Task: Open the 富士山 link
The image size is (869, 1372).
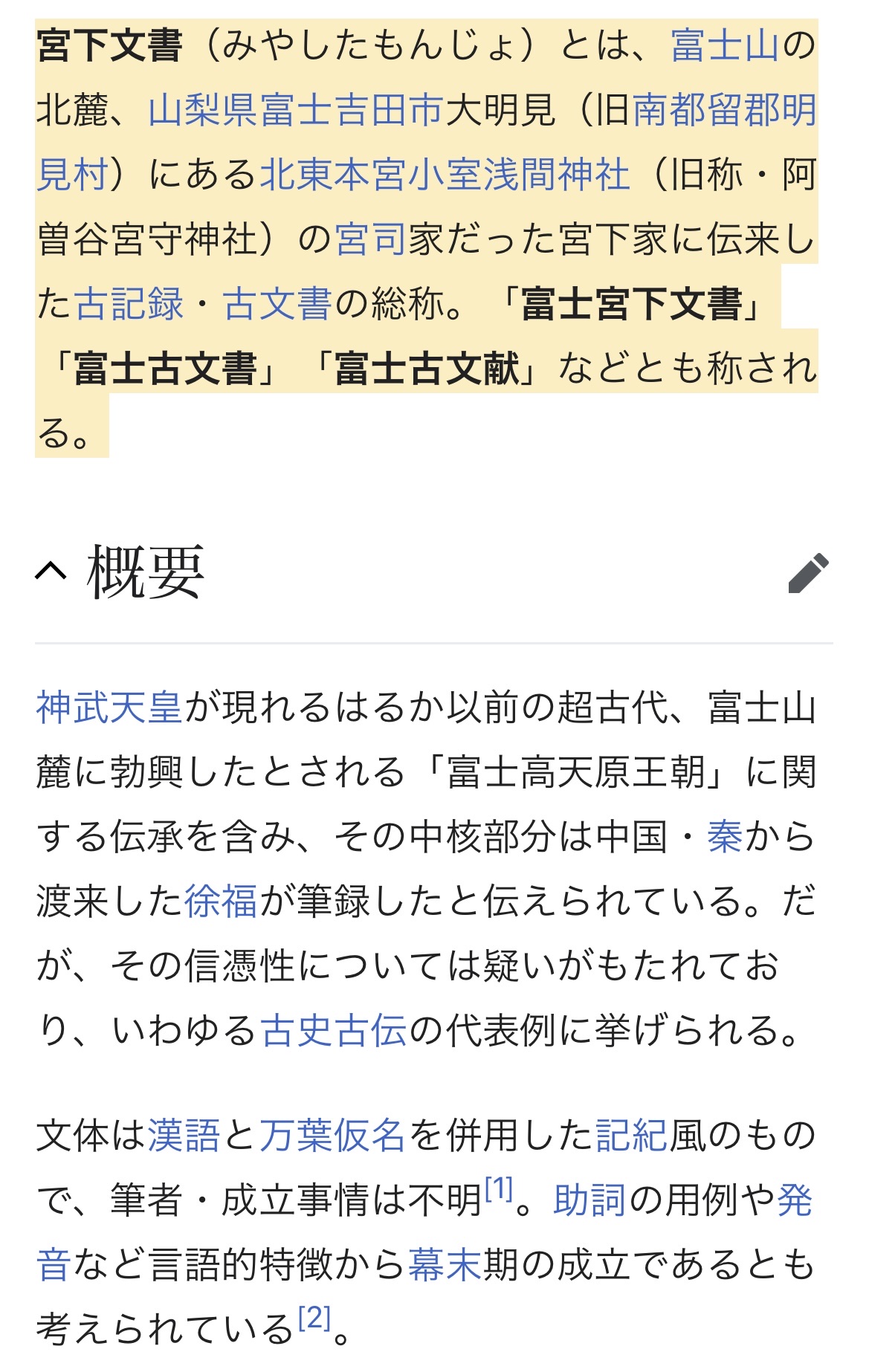Action: point(724,46)
